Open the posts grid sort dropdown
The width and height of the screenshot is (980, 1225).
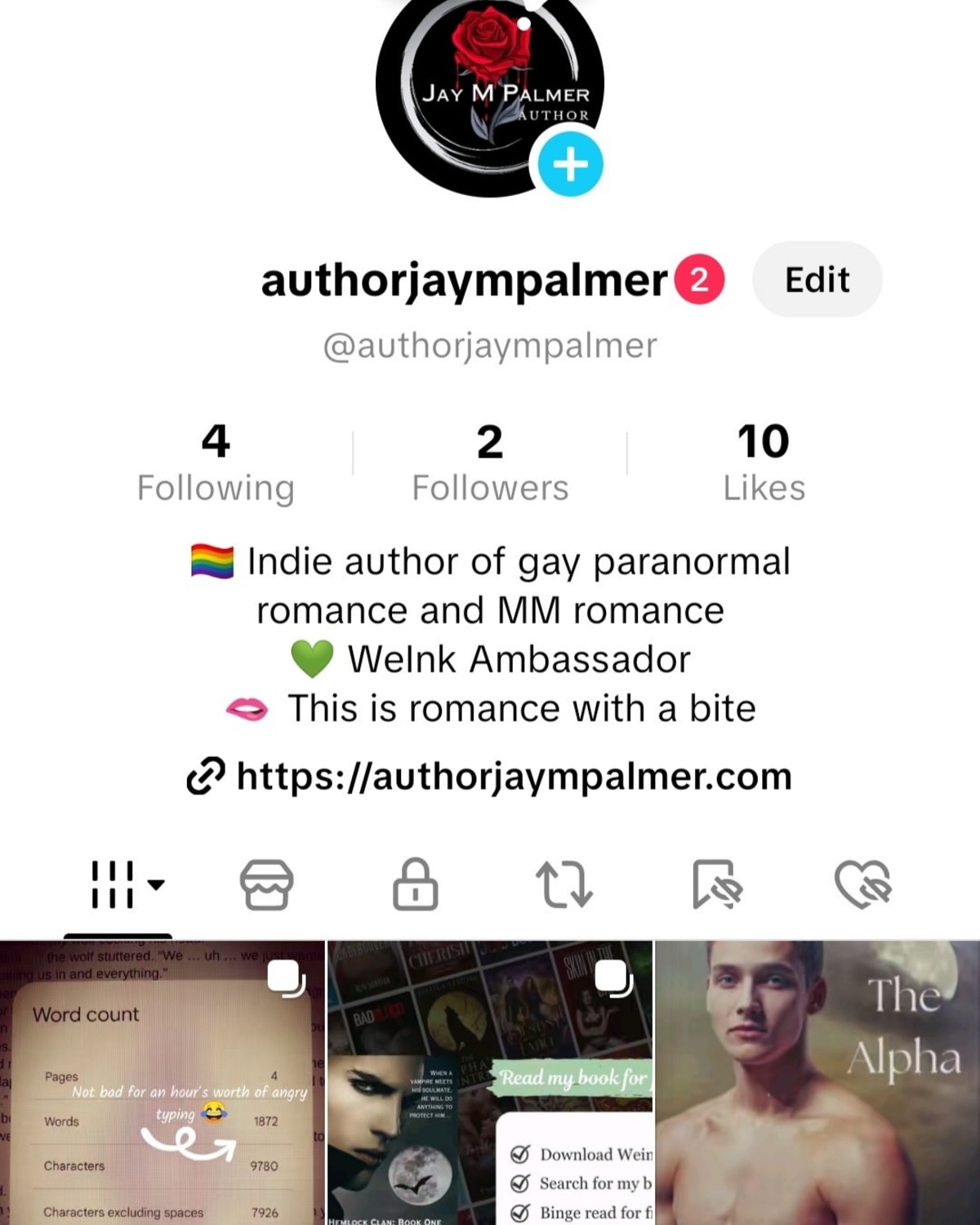(x=127, y=884)
